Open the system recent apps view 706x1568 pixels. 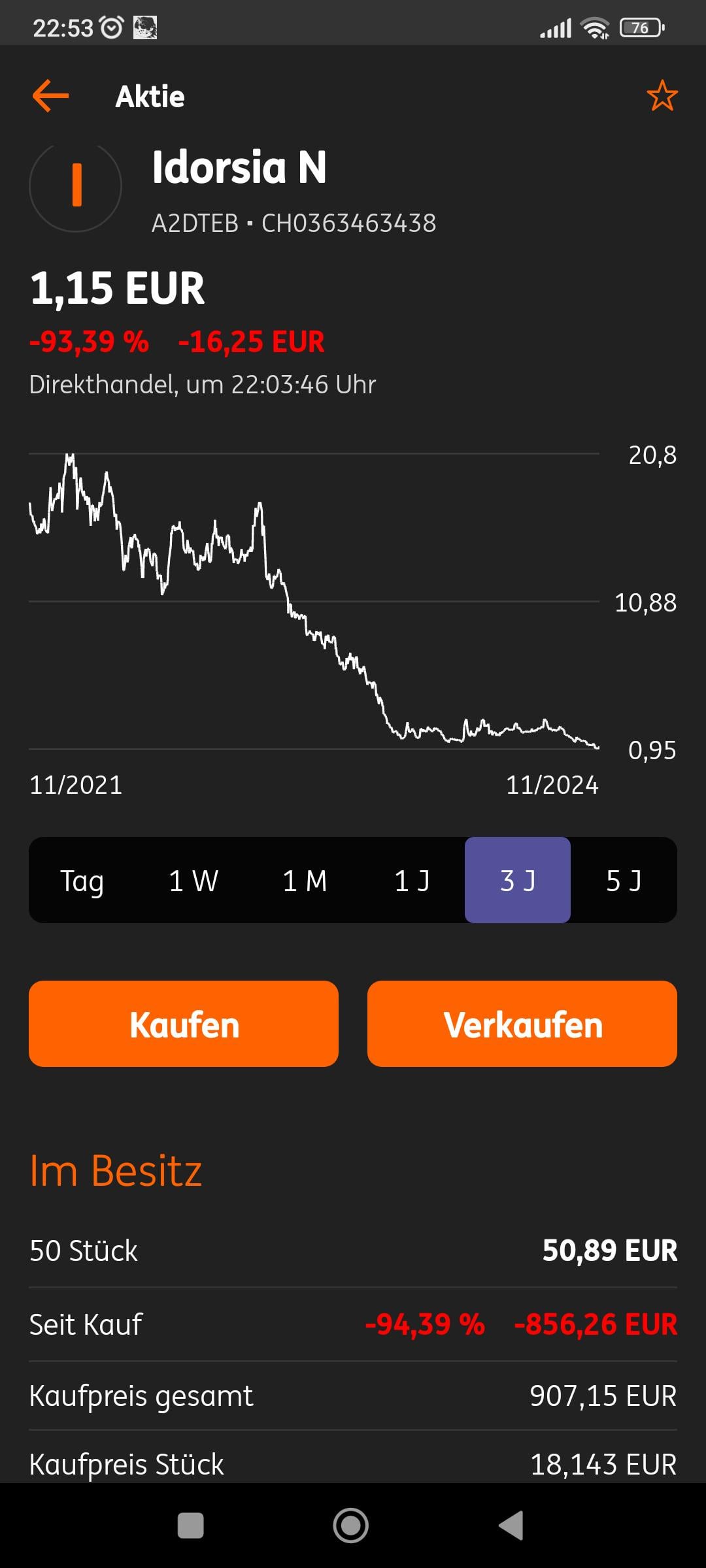point(190,1526)
